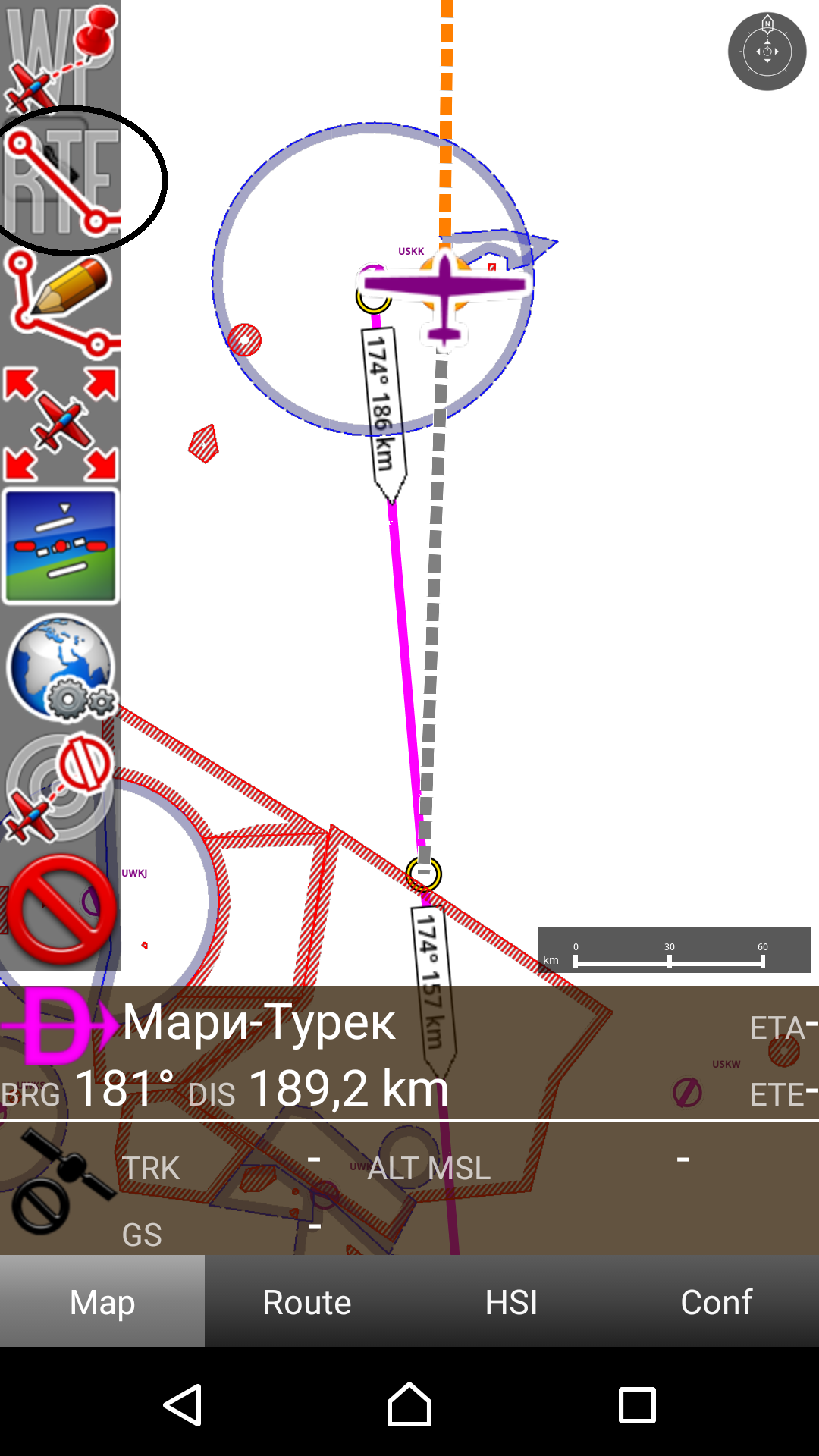This screenshot has width=819, height=1456.
Task: Tap the center-on-aircraft arrows icon
Action: (x=61, y=425)
